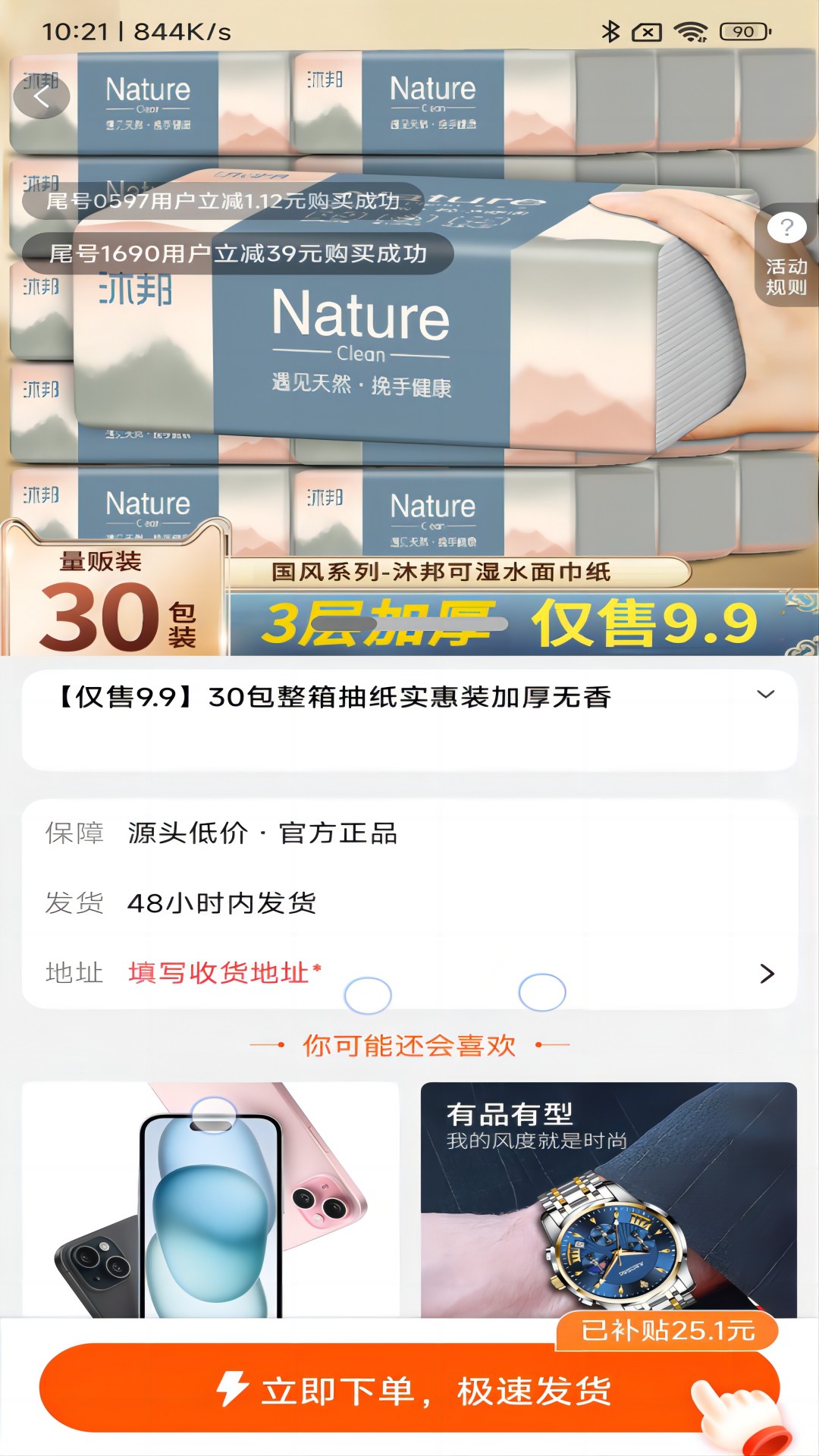Expand the product title description chevron

pyautogui.click(x=766, y=693)
